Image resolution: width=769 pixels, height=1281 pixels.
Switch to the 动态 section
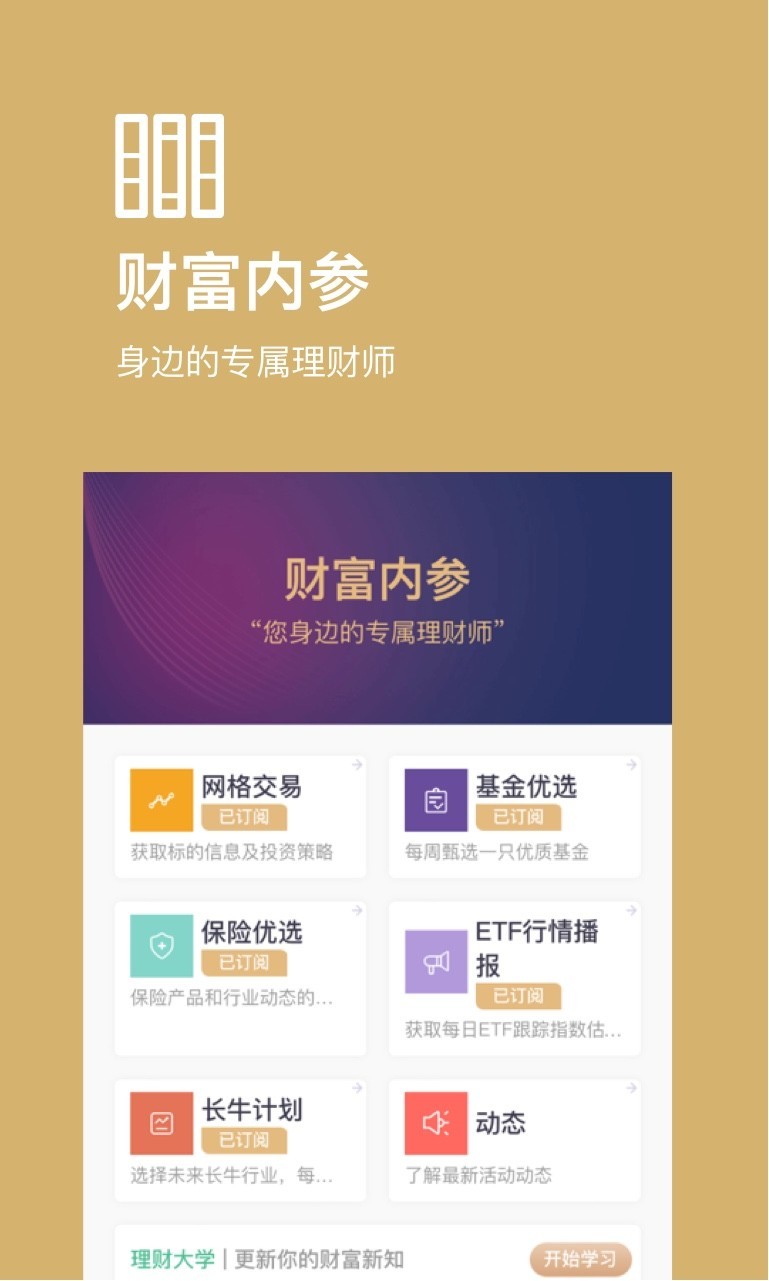(x=514, y=1140)
